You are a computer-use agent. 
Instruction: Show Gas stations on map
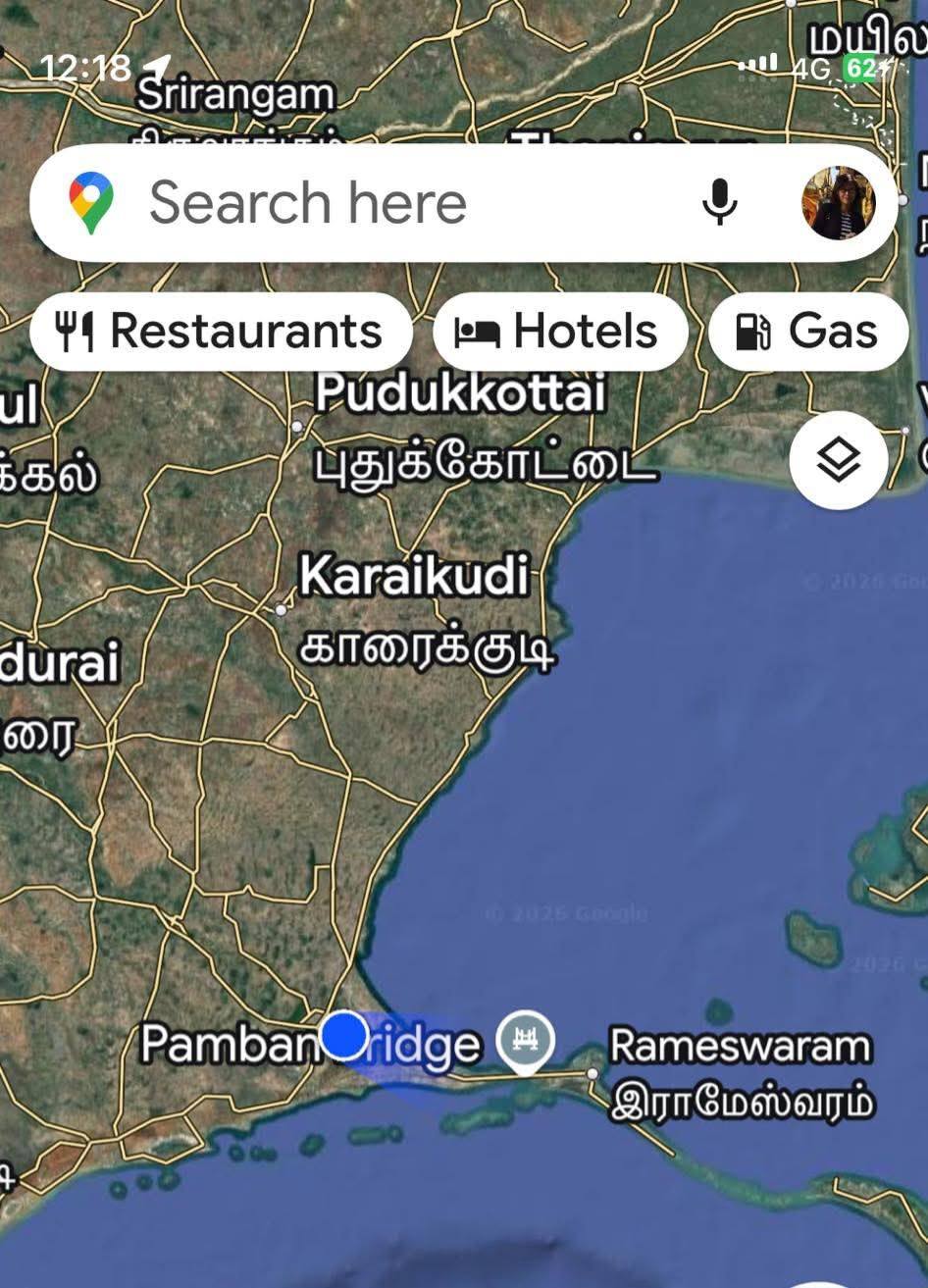click(807, 332)
